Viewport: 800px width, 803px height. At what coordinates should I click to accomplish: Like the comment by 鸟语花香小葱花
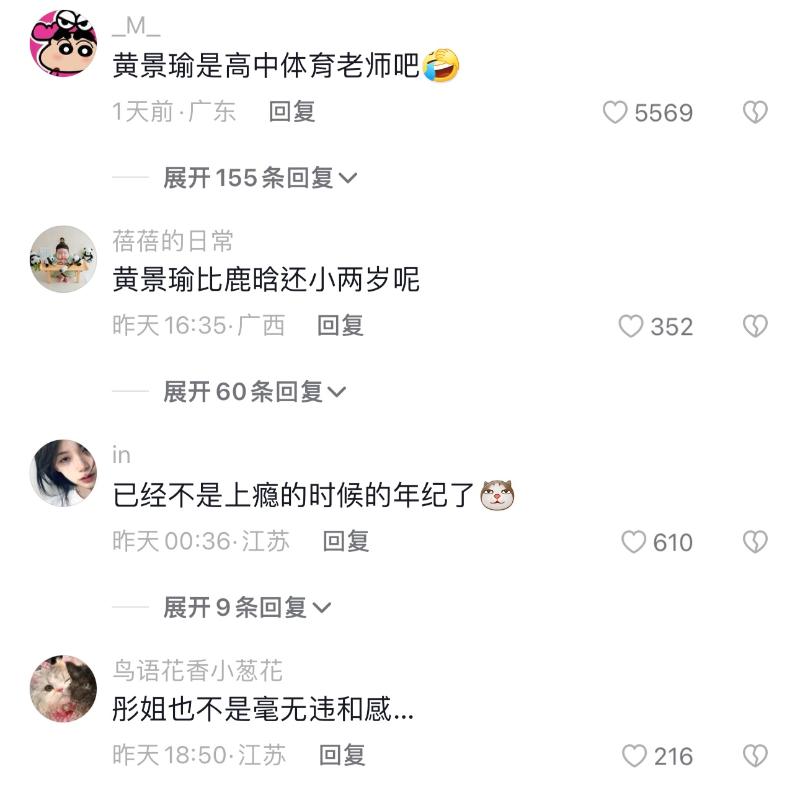click(x=635, y=757)
